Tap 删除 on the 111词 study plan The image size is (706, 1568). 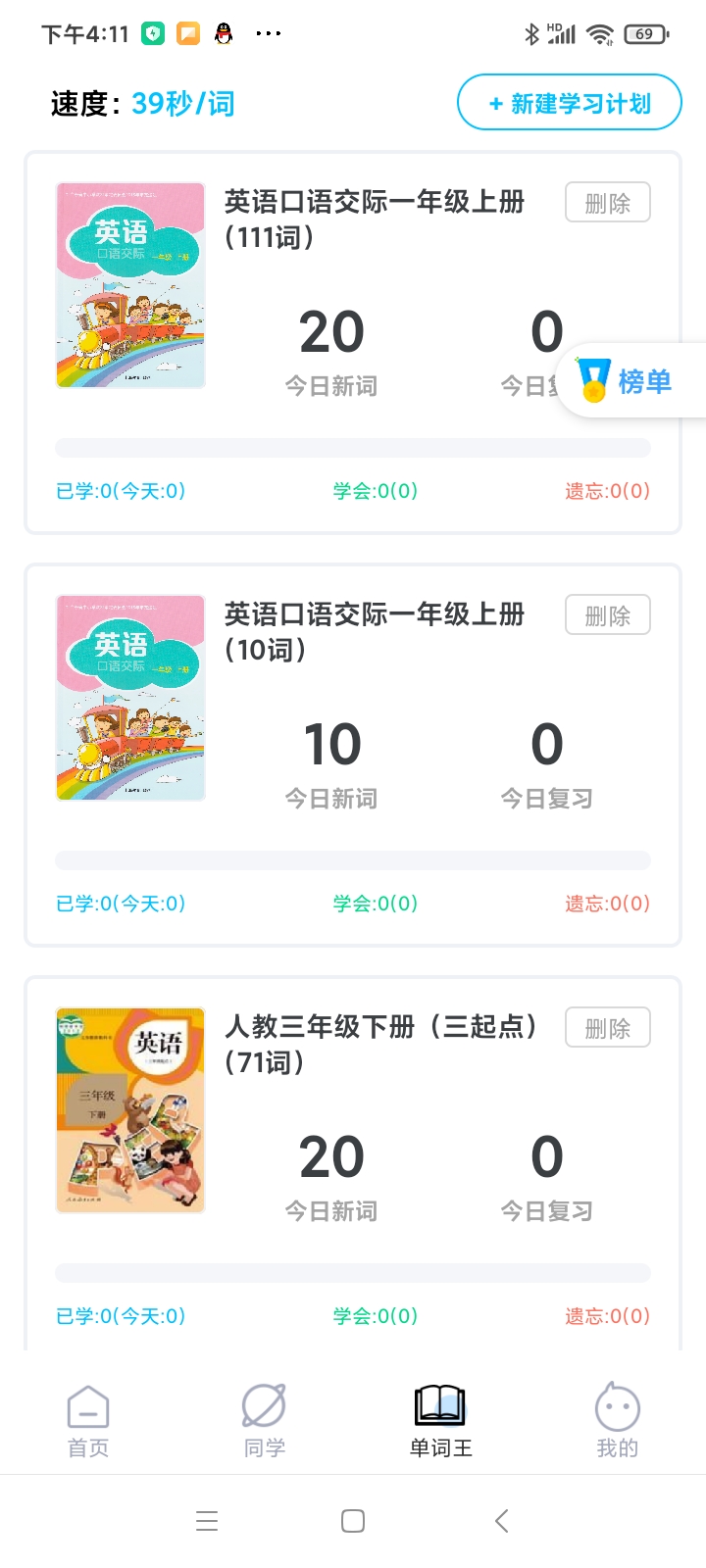pyautogui.click(x=607, y=202)
